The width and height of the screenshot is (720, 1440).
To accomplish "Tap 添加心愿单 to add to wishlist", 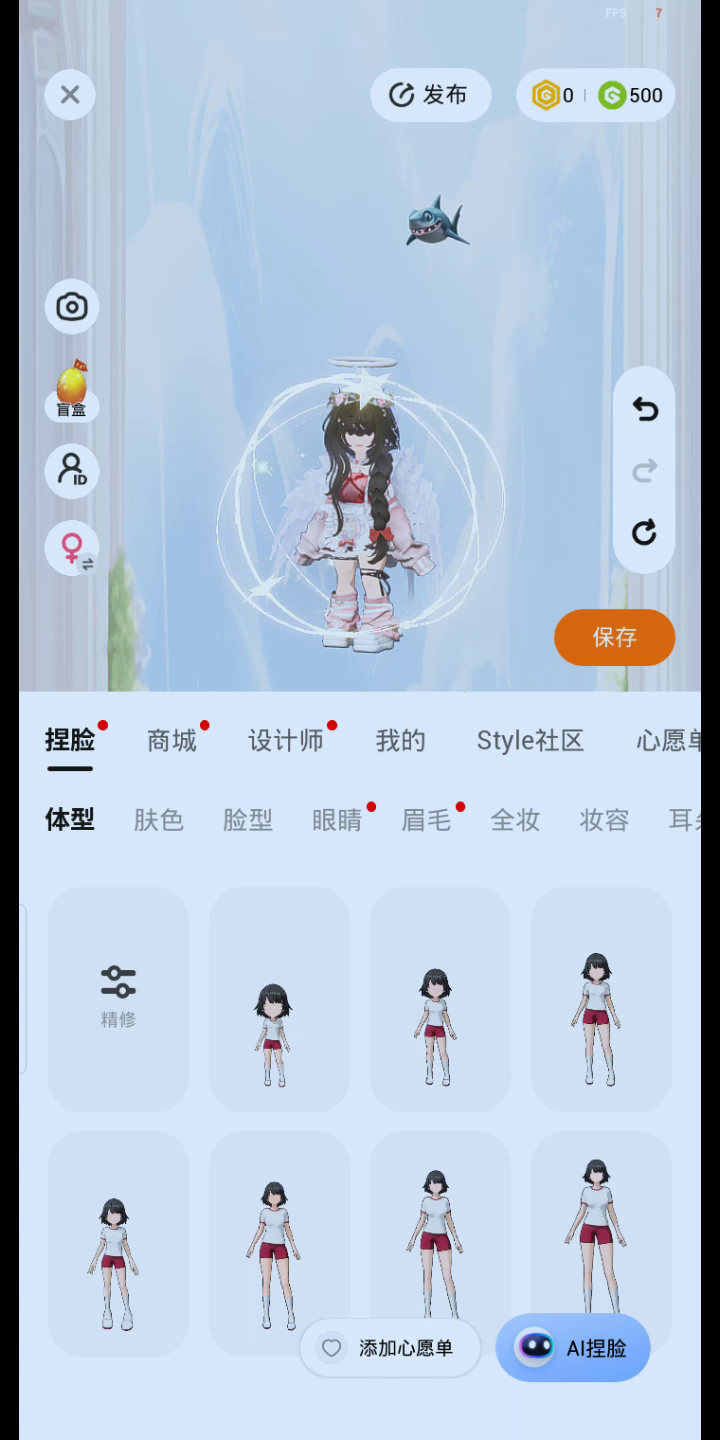I will (x=390, y=1348).
